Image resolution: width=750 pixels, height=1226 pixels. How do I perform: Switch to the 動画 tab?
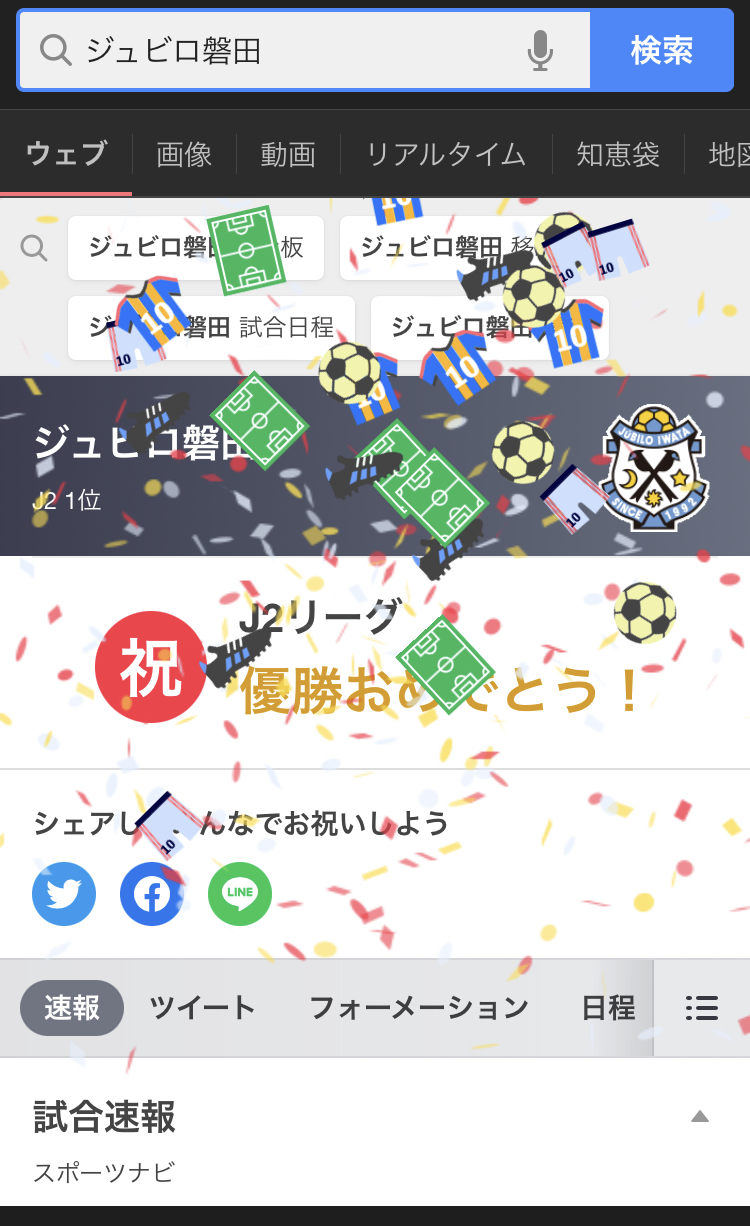click(x=288, y=154)
